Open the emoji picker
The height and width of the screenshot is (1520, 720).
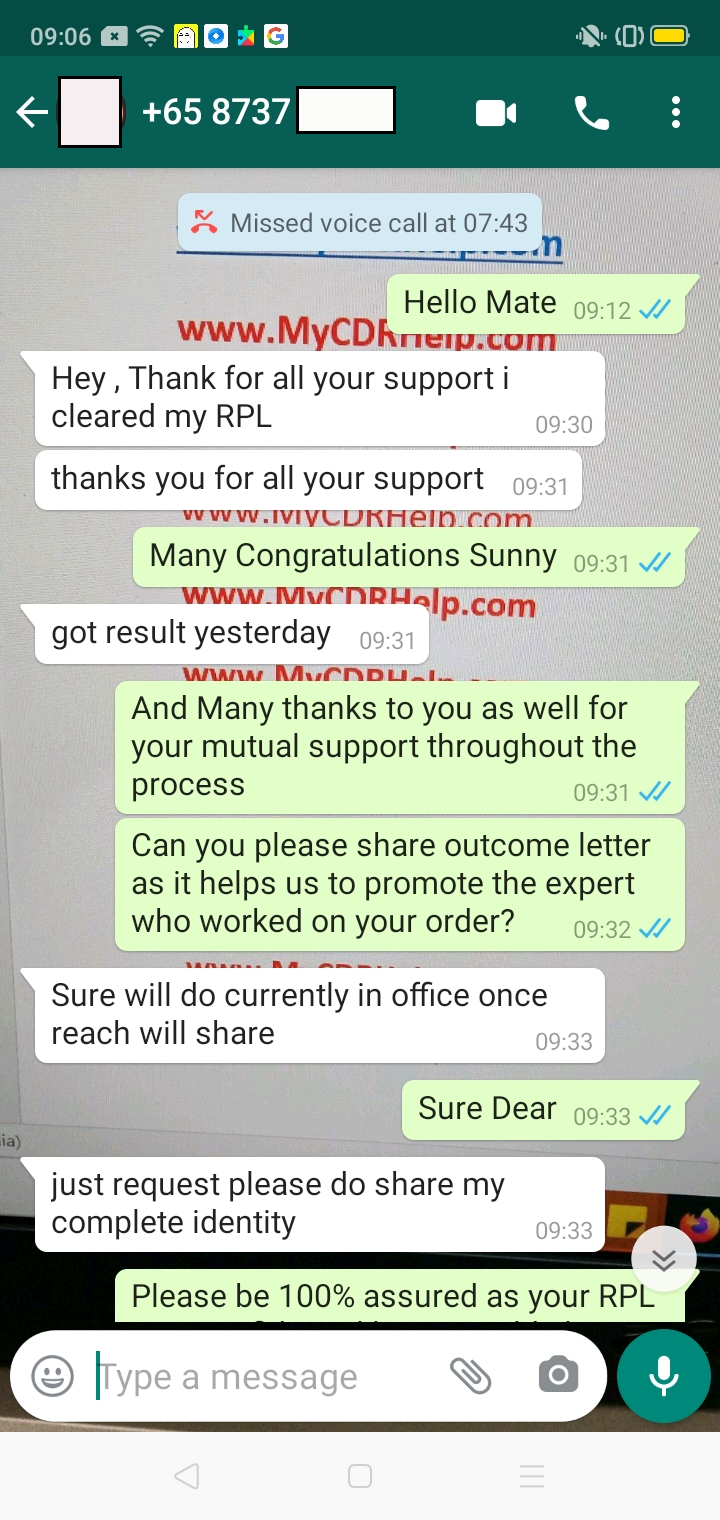point(52,1377)
